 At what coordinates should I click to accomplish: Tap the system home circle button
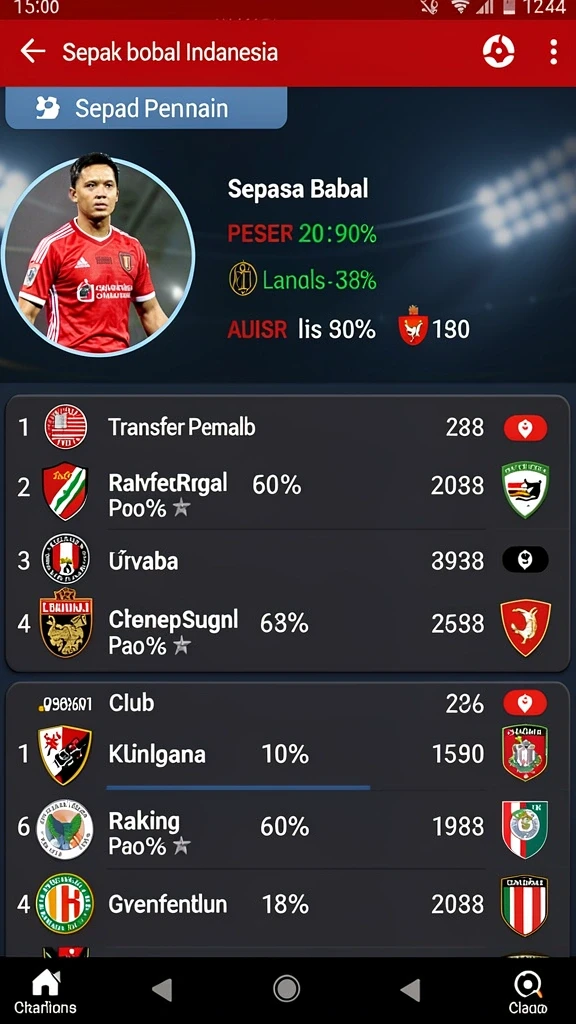point(286,989)
